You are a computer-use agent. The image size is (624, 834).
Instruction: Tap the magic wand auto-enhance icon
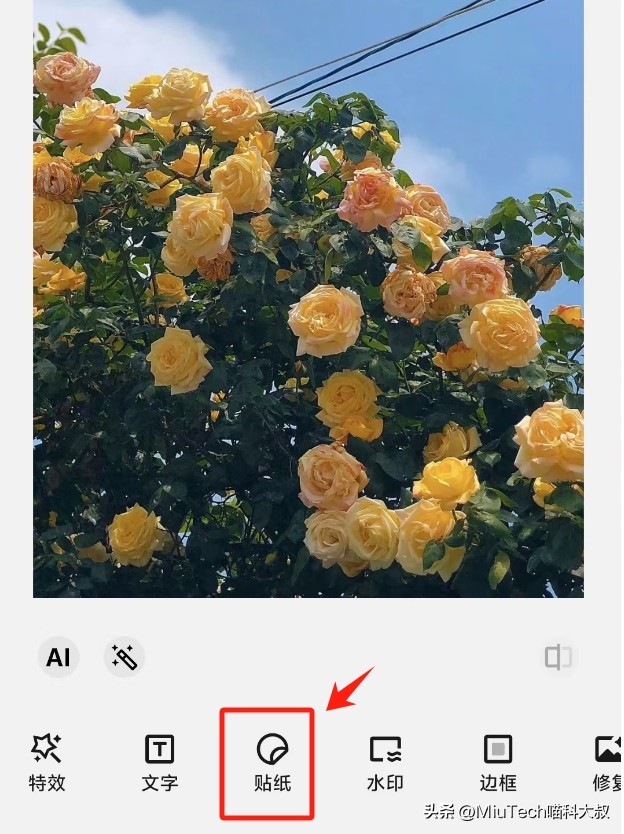coord(124,657)
